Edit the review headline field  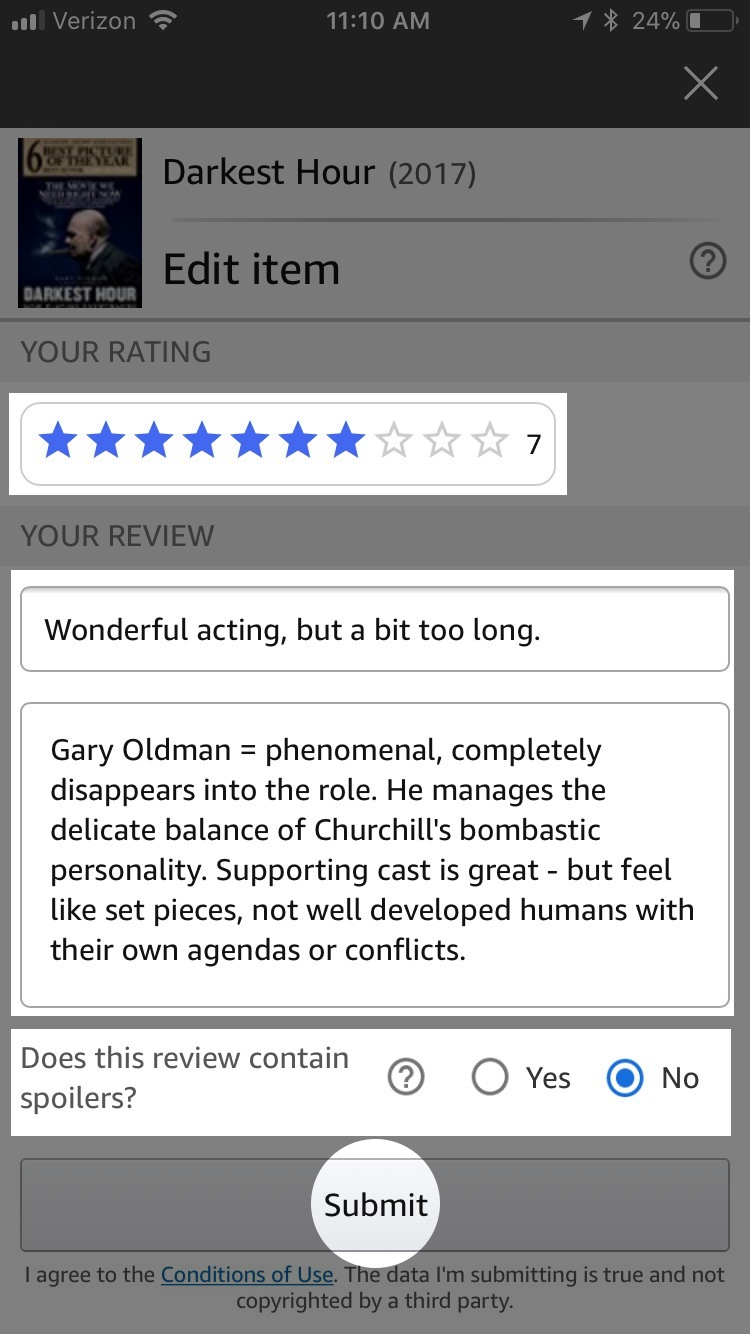[374, 630]
